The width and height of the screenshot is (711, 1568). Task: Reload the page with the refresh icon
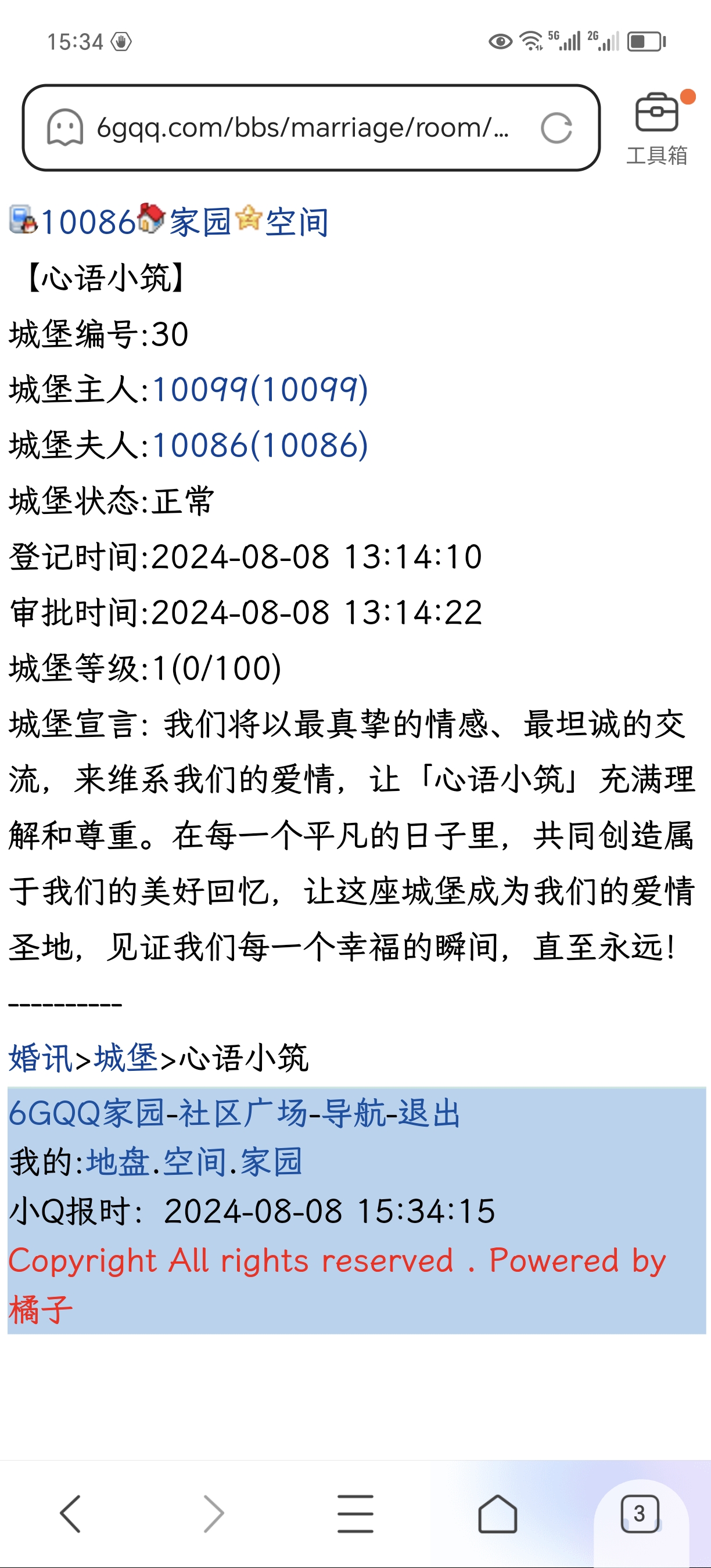pyautogui.click(x=556, y=128)
